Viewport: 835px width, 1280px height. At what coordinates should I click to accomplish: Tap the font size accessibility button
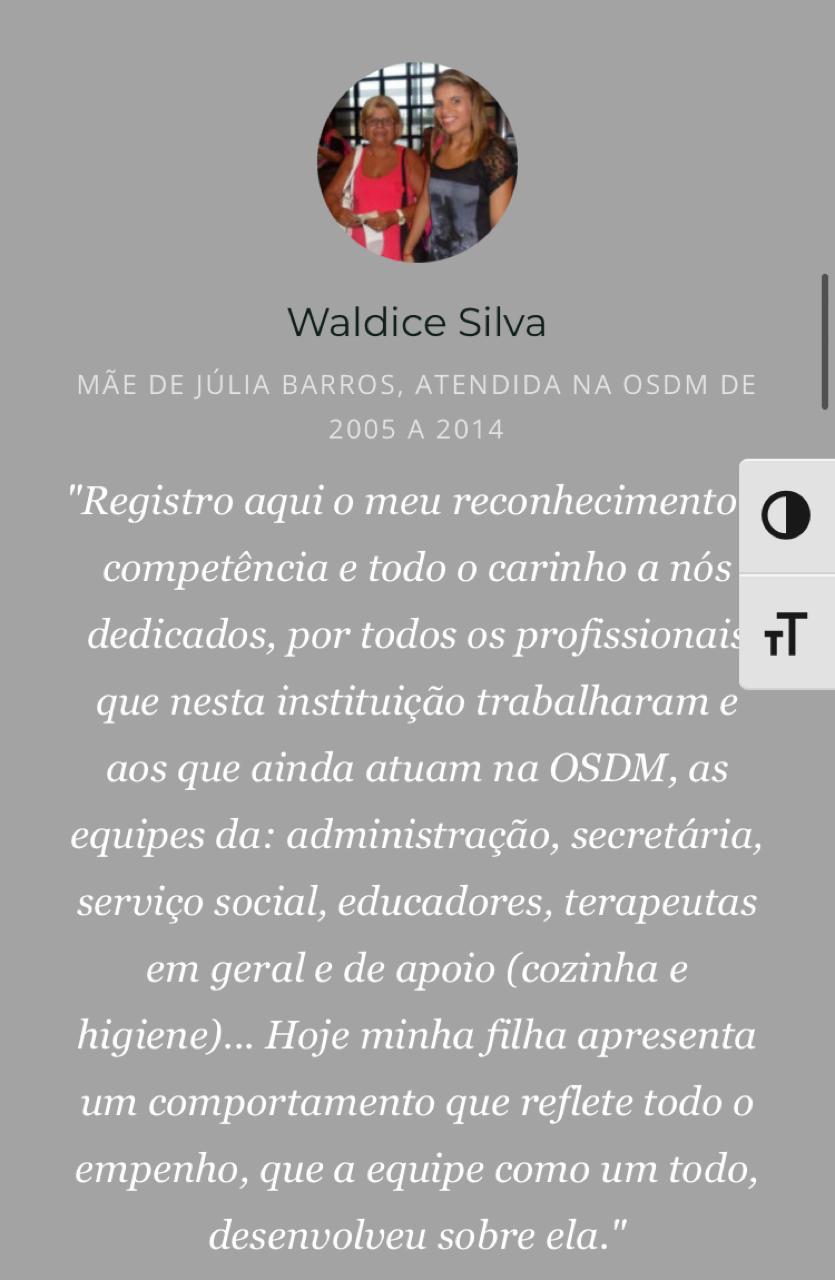click(x=786, y=633)
